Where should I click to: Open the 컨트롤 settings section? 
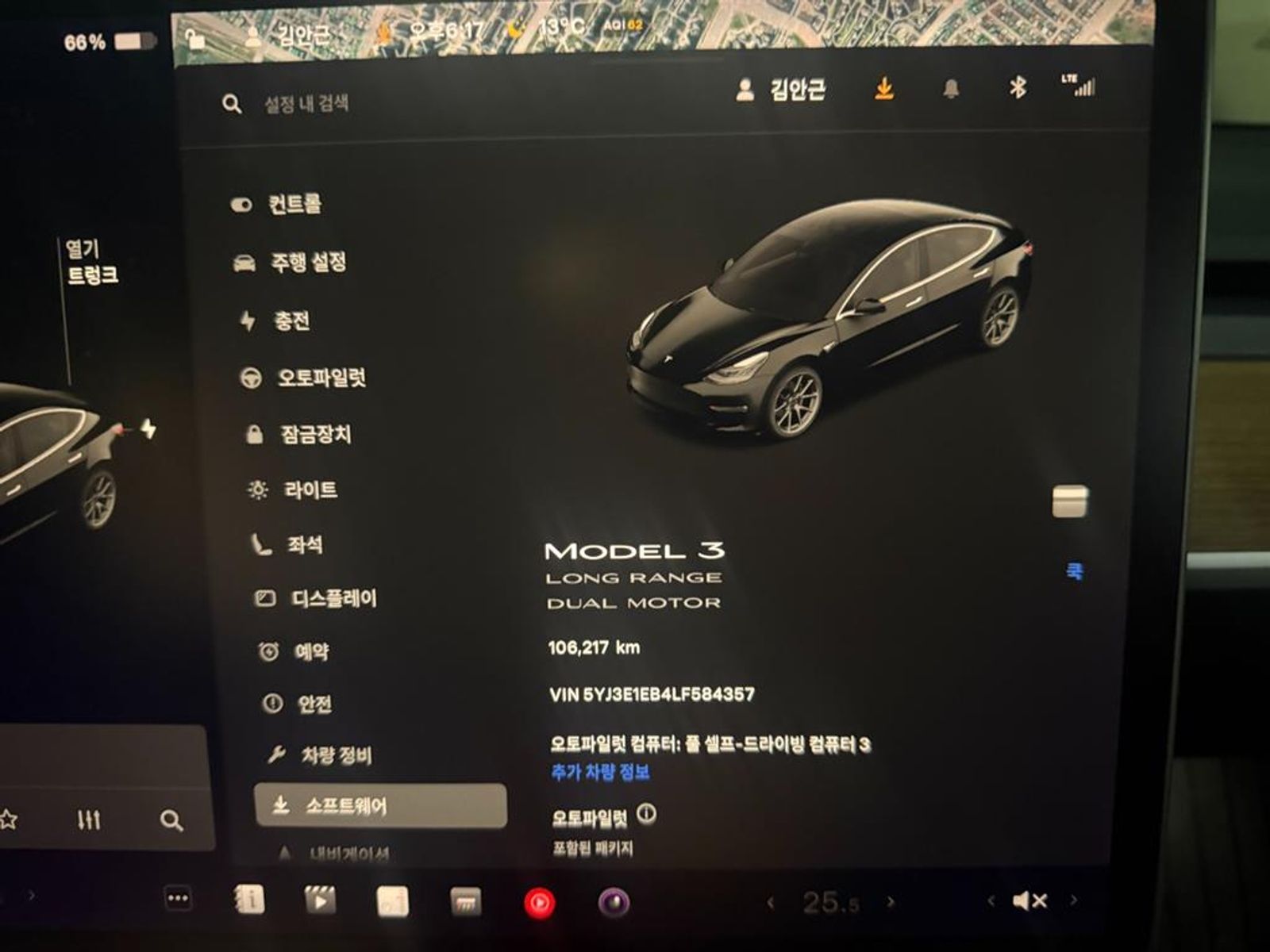point(294,205)
